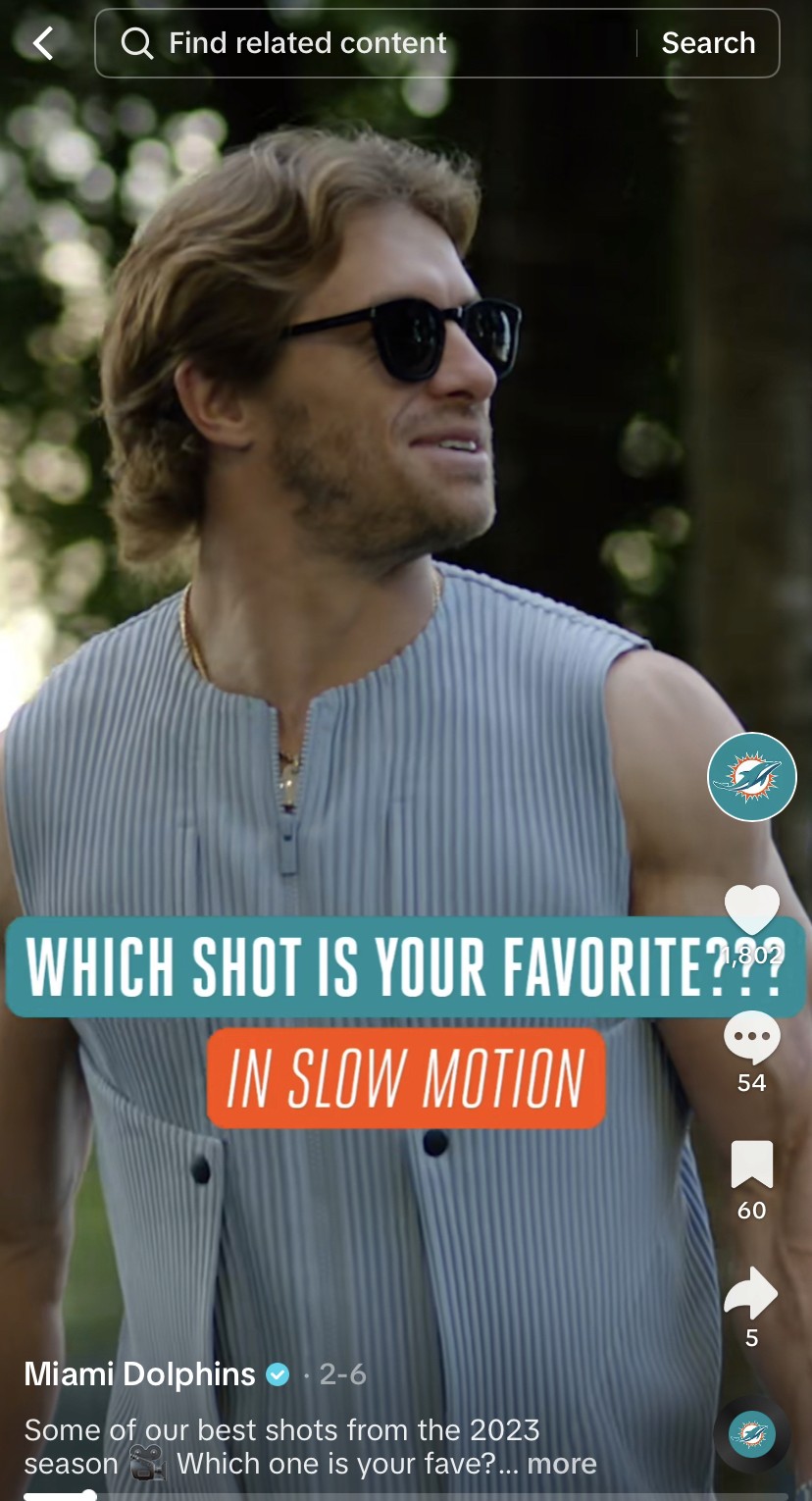Open the Miami Dolphins profile avatar
The height and width of the screenshot is (1501, 812).
click(751, 777)
